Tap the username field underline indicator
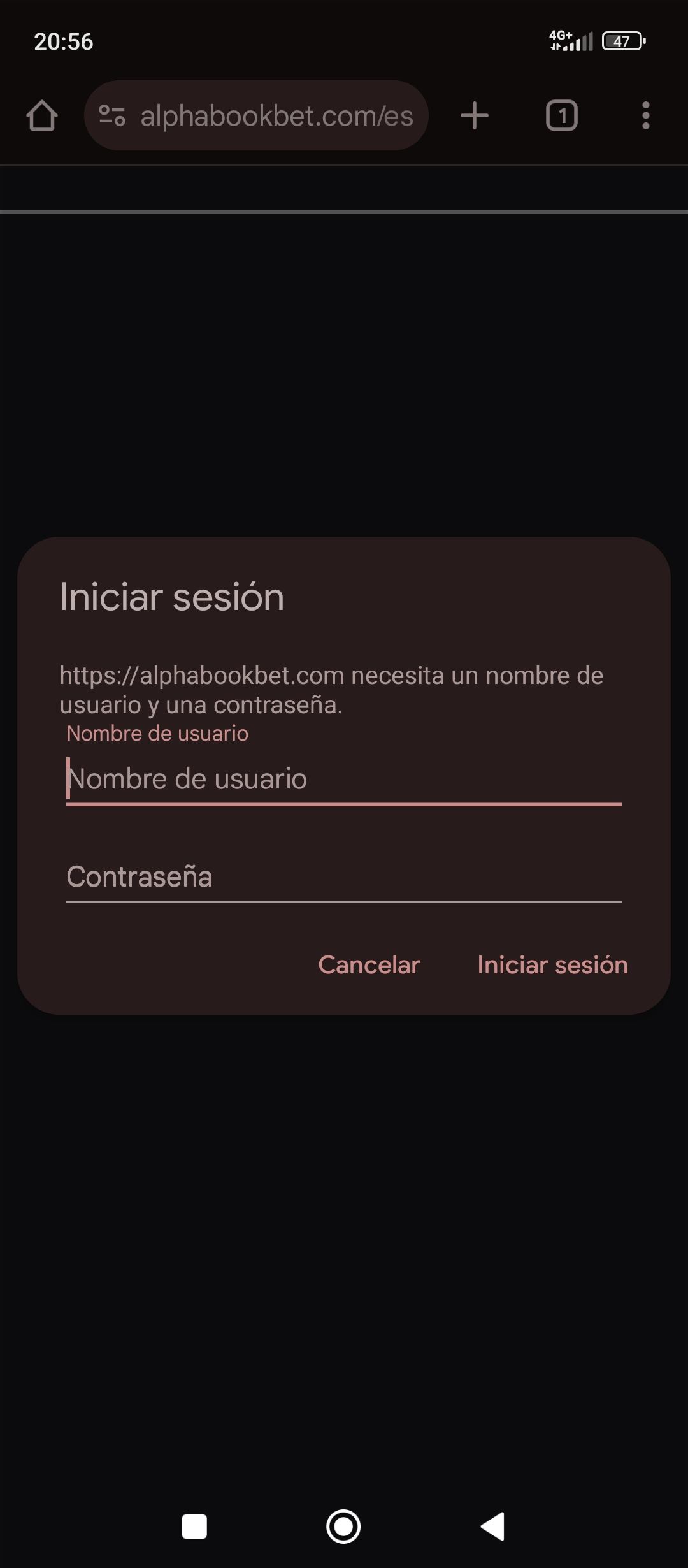 (344, 806)
